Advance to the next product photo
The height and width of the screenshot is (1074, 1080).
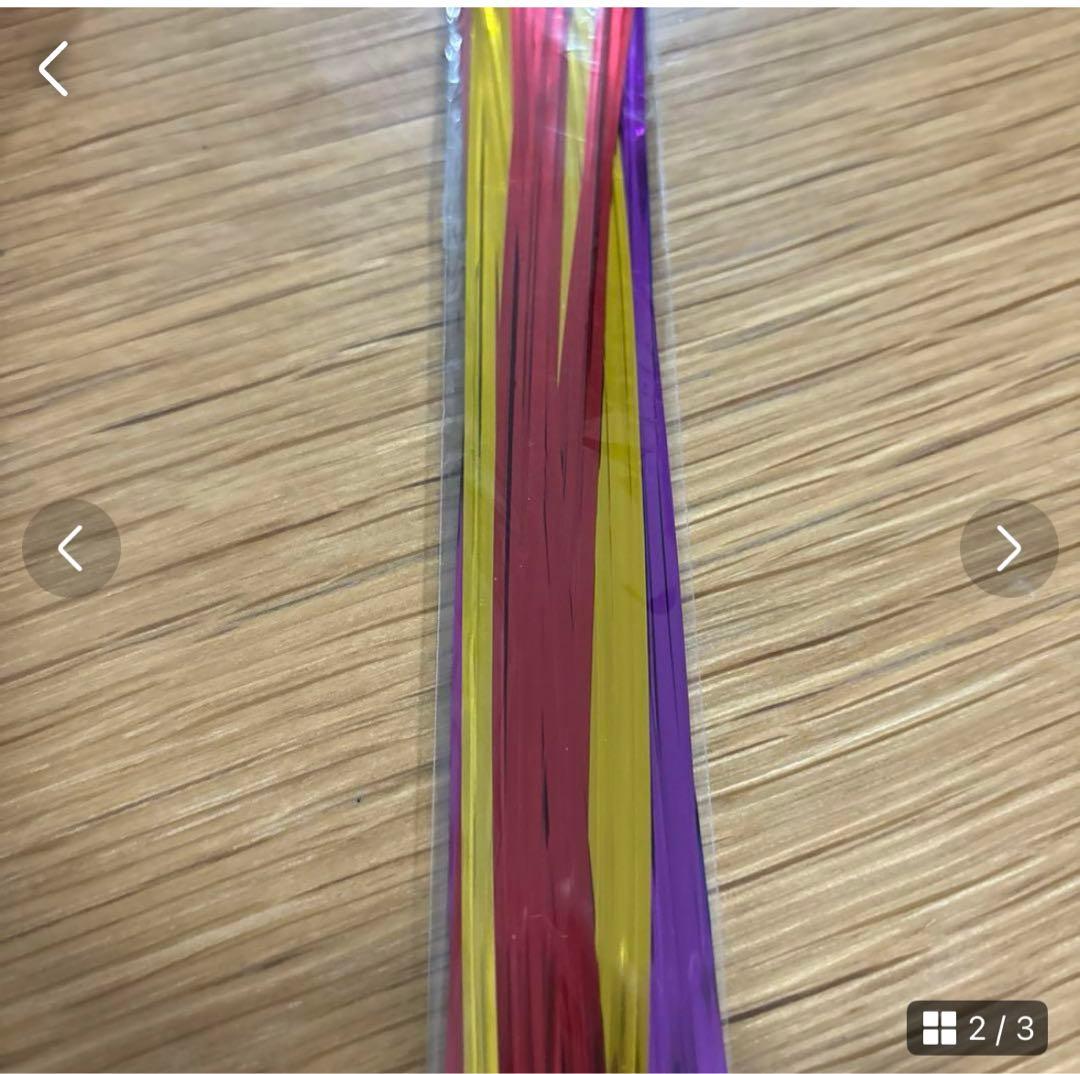click(1008, 549)
